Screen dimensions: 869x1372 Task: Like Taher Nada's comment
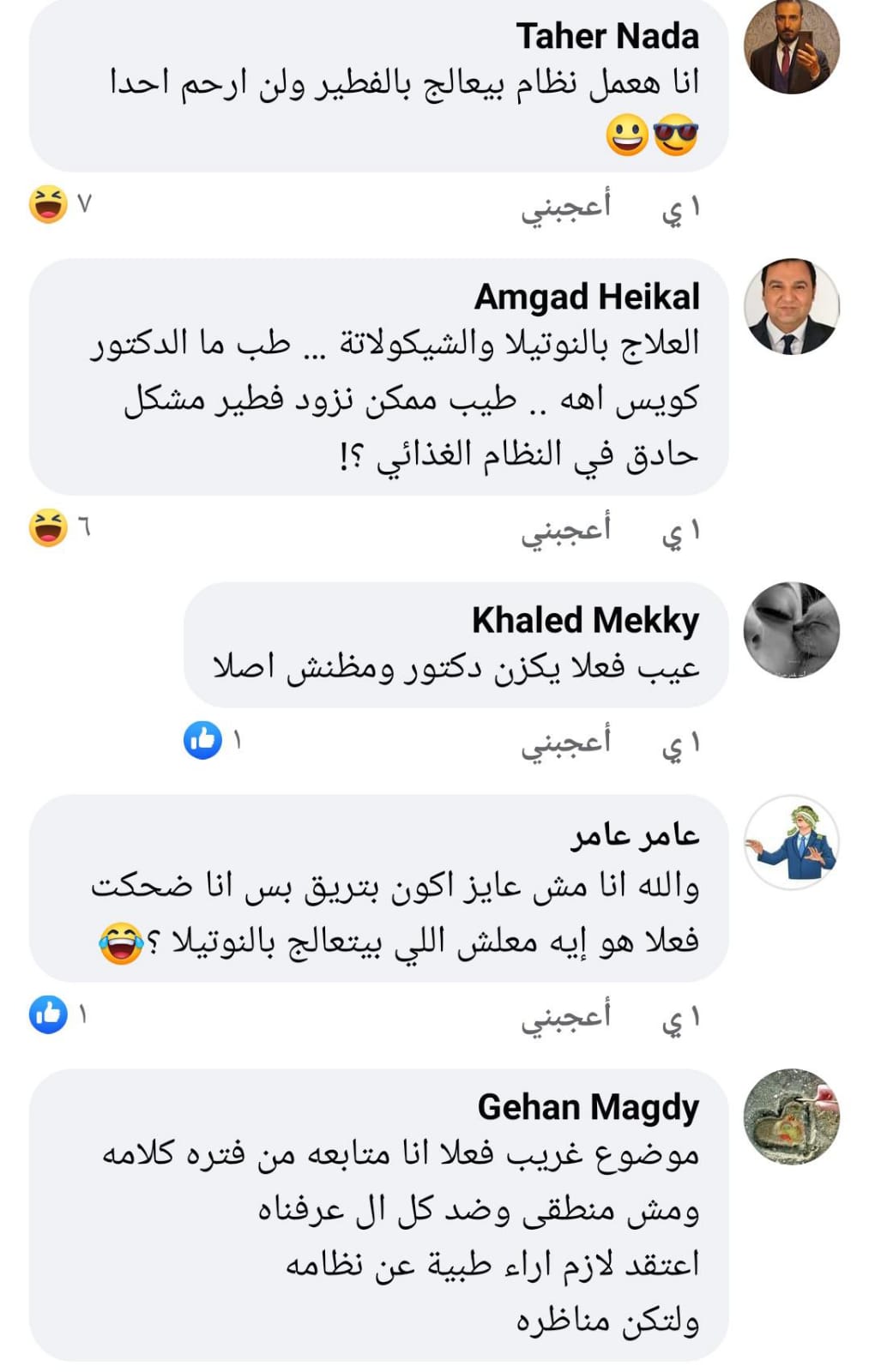(x=565, y=208)
